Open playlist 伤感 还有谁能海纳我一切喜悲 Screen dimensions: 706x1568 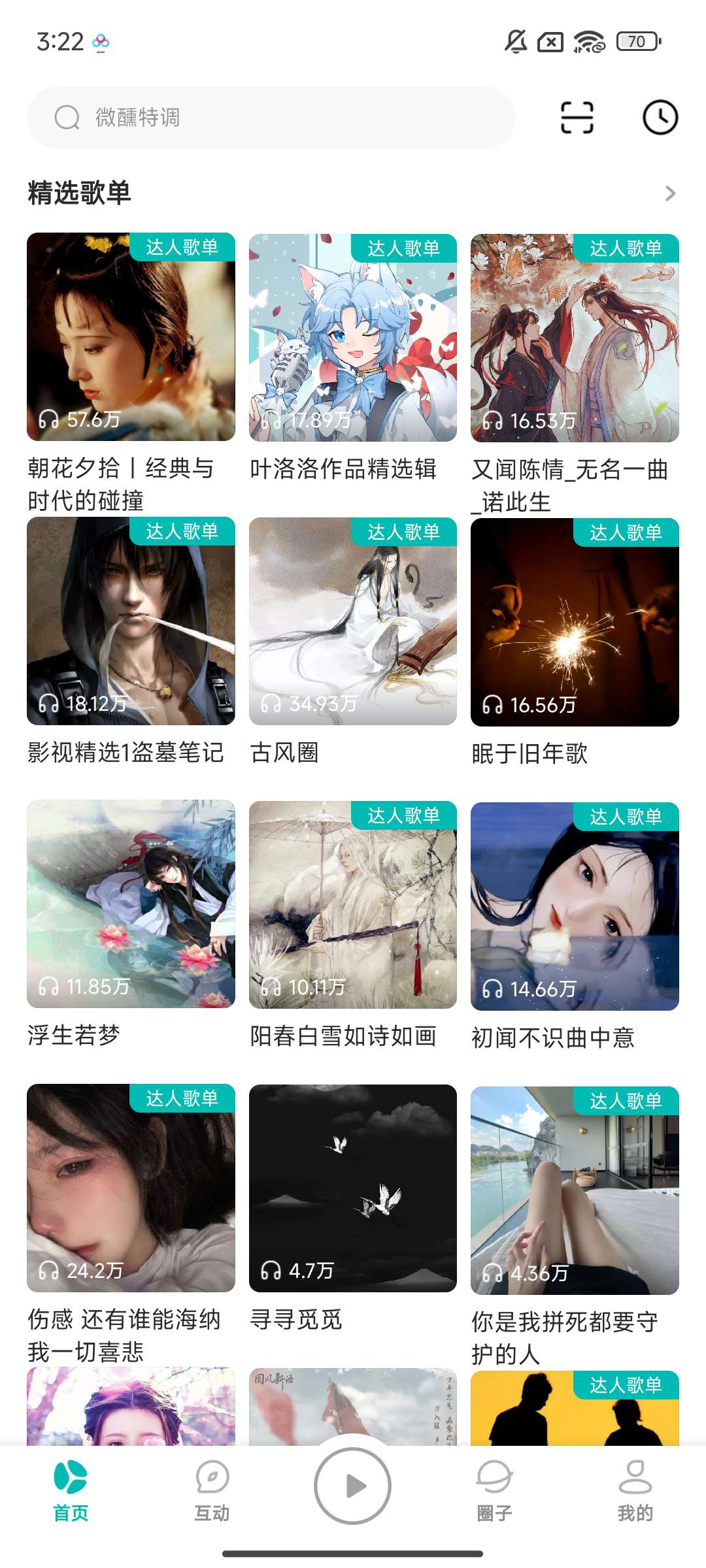[x=131, y=1188]
